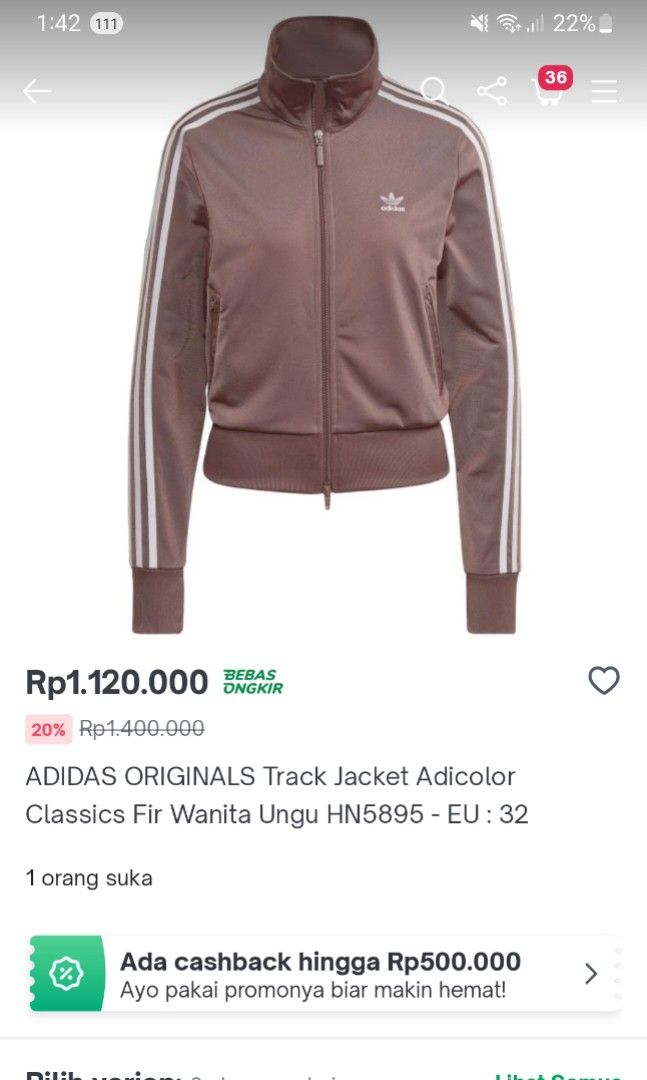Share this Adidas track jacket listing
This screenshot has width=647, height=1080.
[x=491, y=92]
